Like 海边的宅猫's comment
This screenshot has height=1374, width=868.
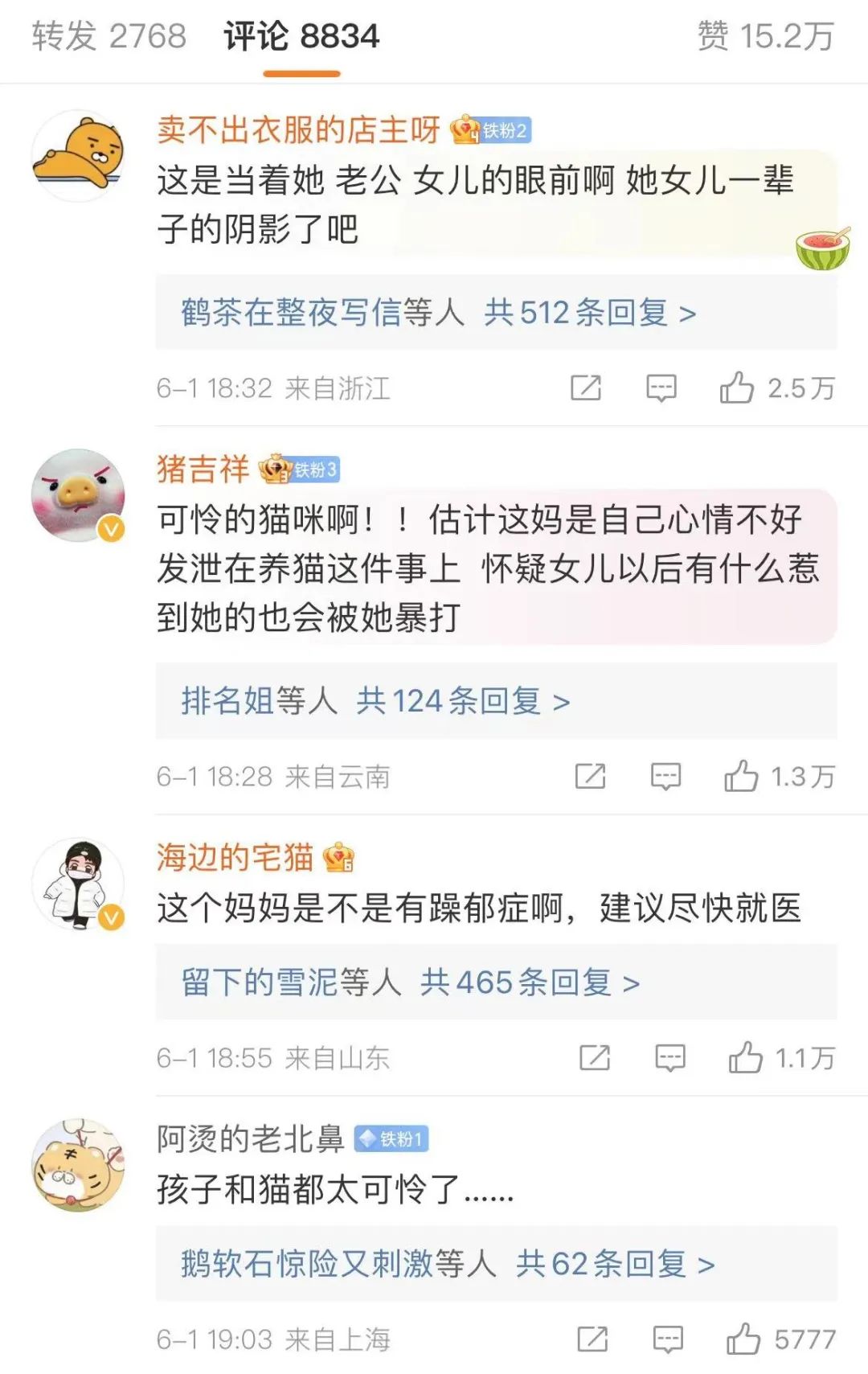745,1058
